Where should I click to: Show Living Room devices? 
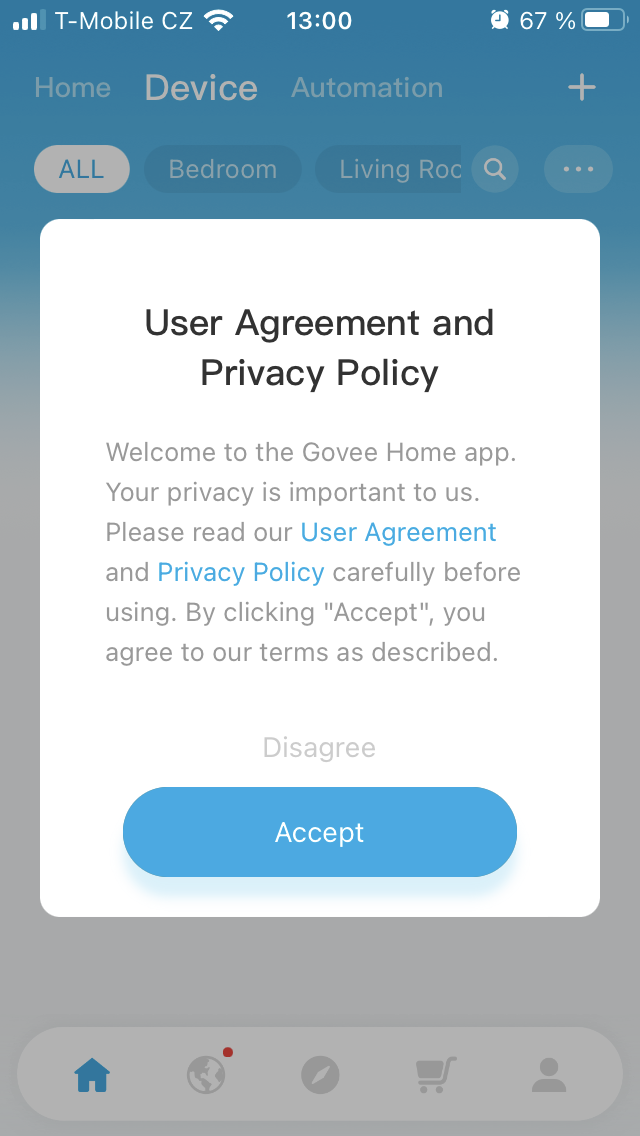[395, 169]
